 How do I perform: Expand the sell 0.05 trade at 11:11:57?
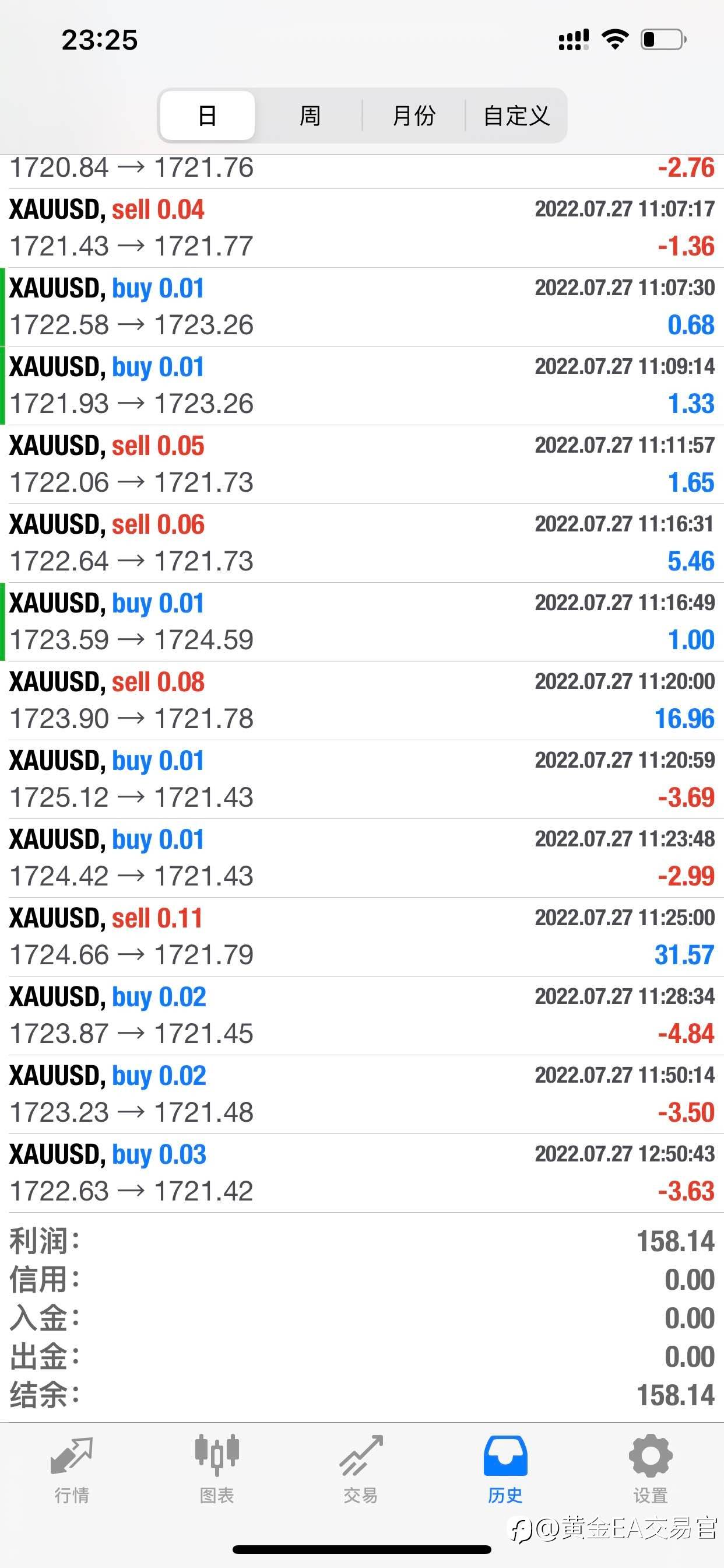click(x=362, y=464)
